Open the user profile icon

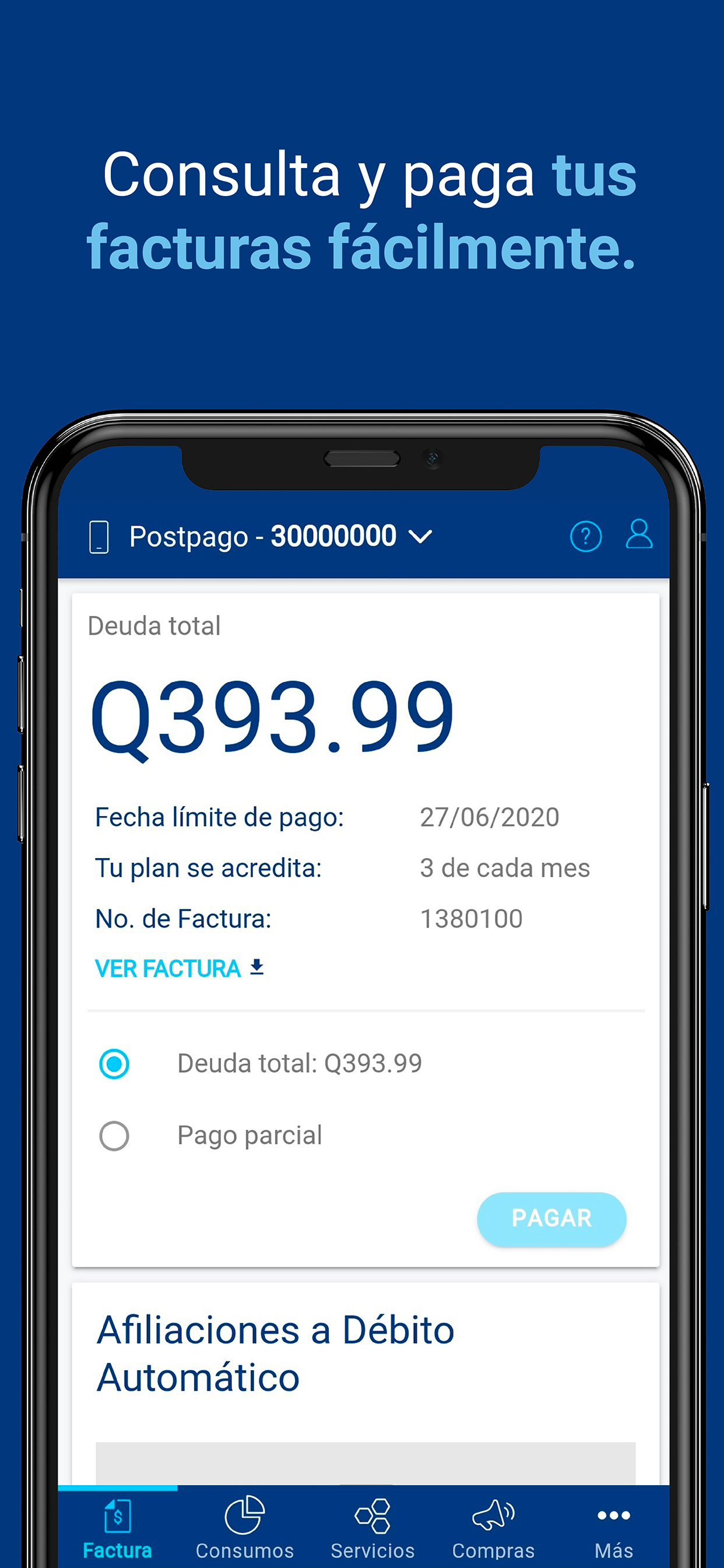coord(638,535)
